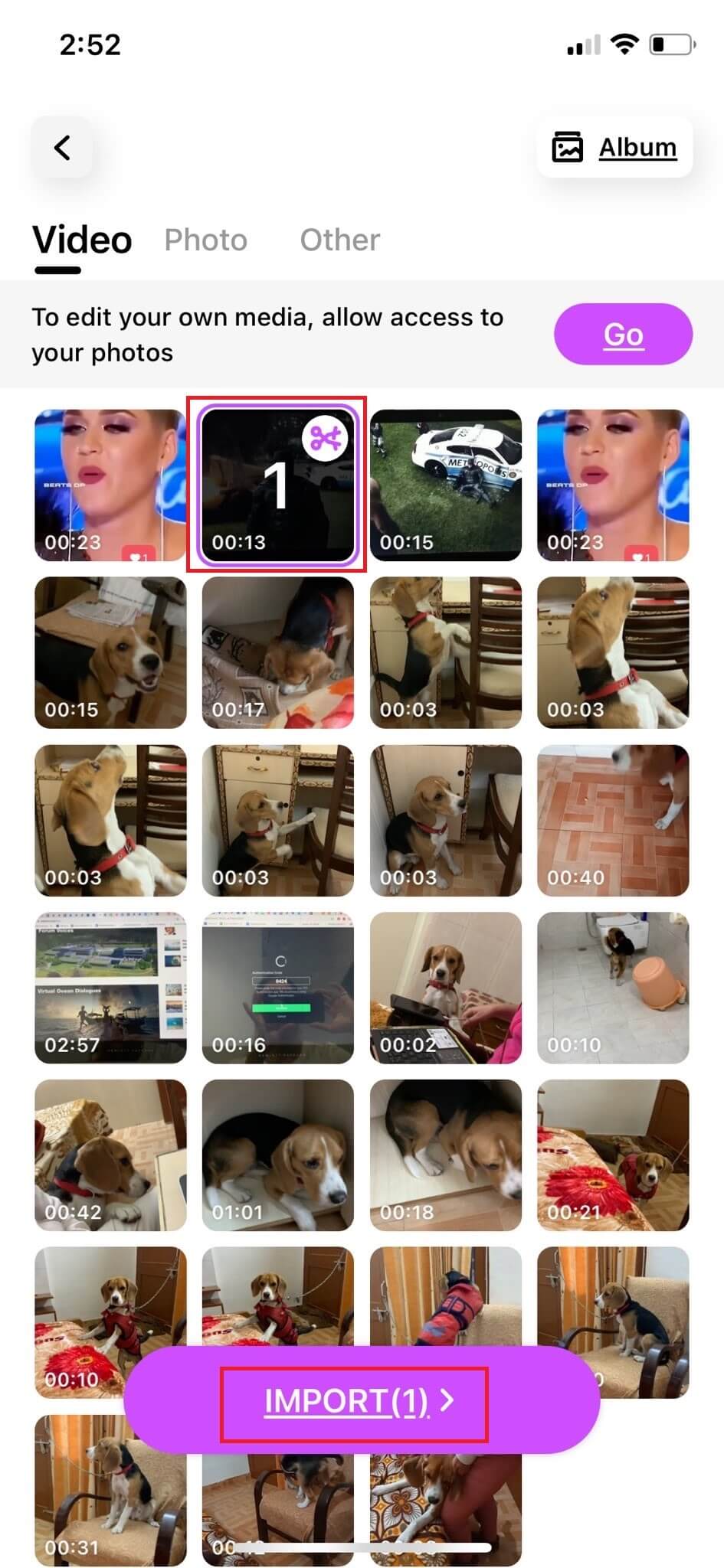This screenshot has height=1568, width=724.
Task: Select the 00:16 dark screen video
Action: pos(277,987)
